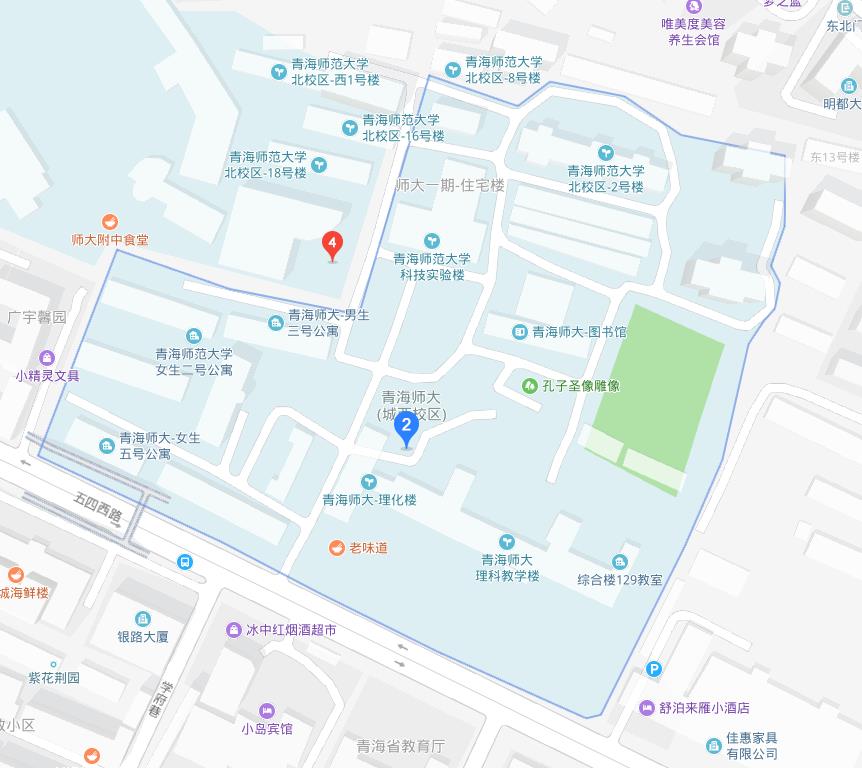
Task: Select the 师大附中食堂 marker
Action: pos(110,222)
